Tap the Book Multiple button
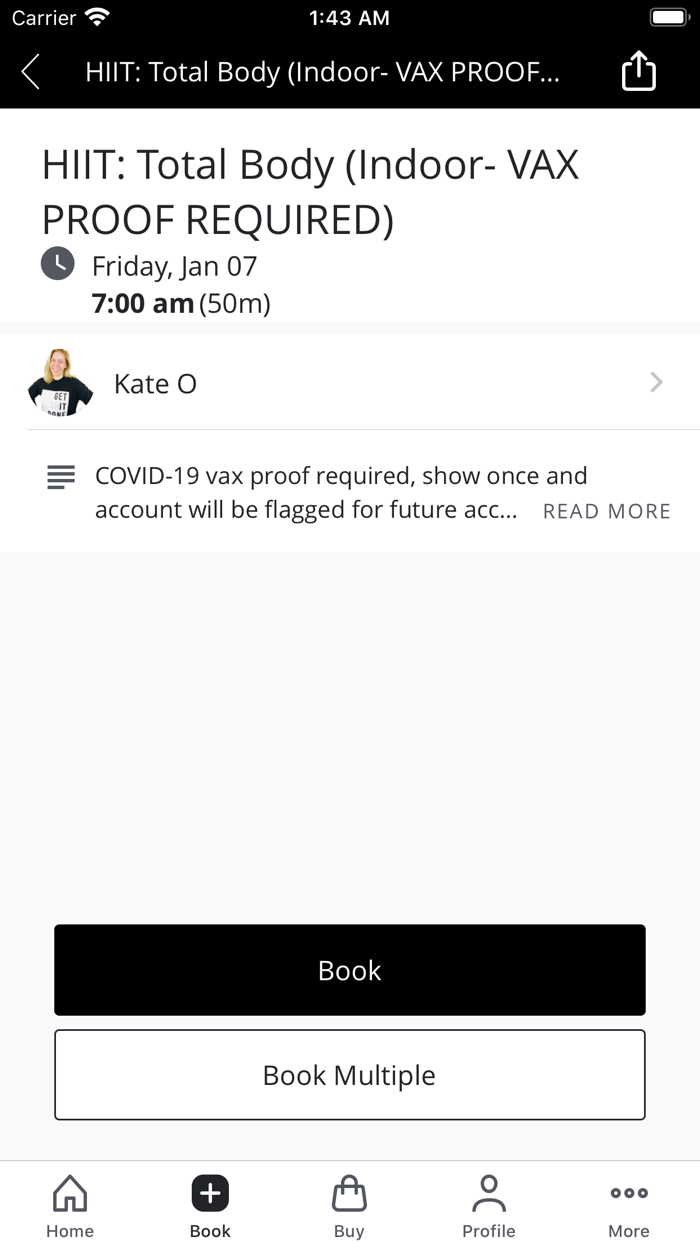Image resolution: width=700 pixels, height=1244 pixels. (x=350, y=1075)
